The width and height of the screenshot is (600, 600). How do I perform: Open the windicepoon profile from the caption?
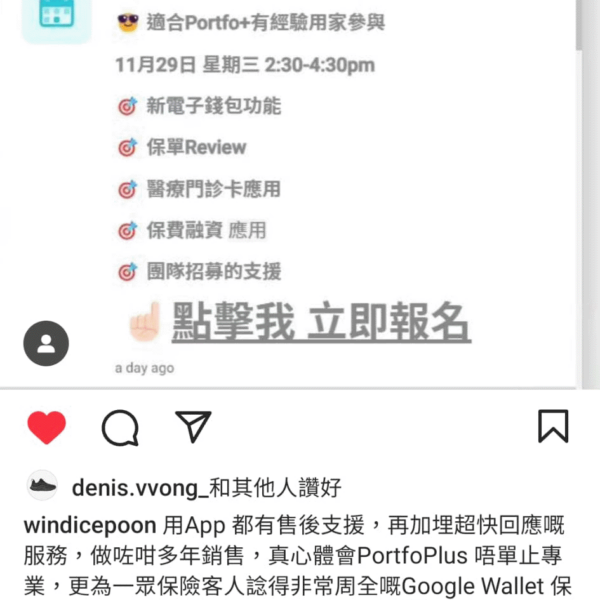coord(89,526)
